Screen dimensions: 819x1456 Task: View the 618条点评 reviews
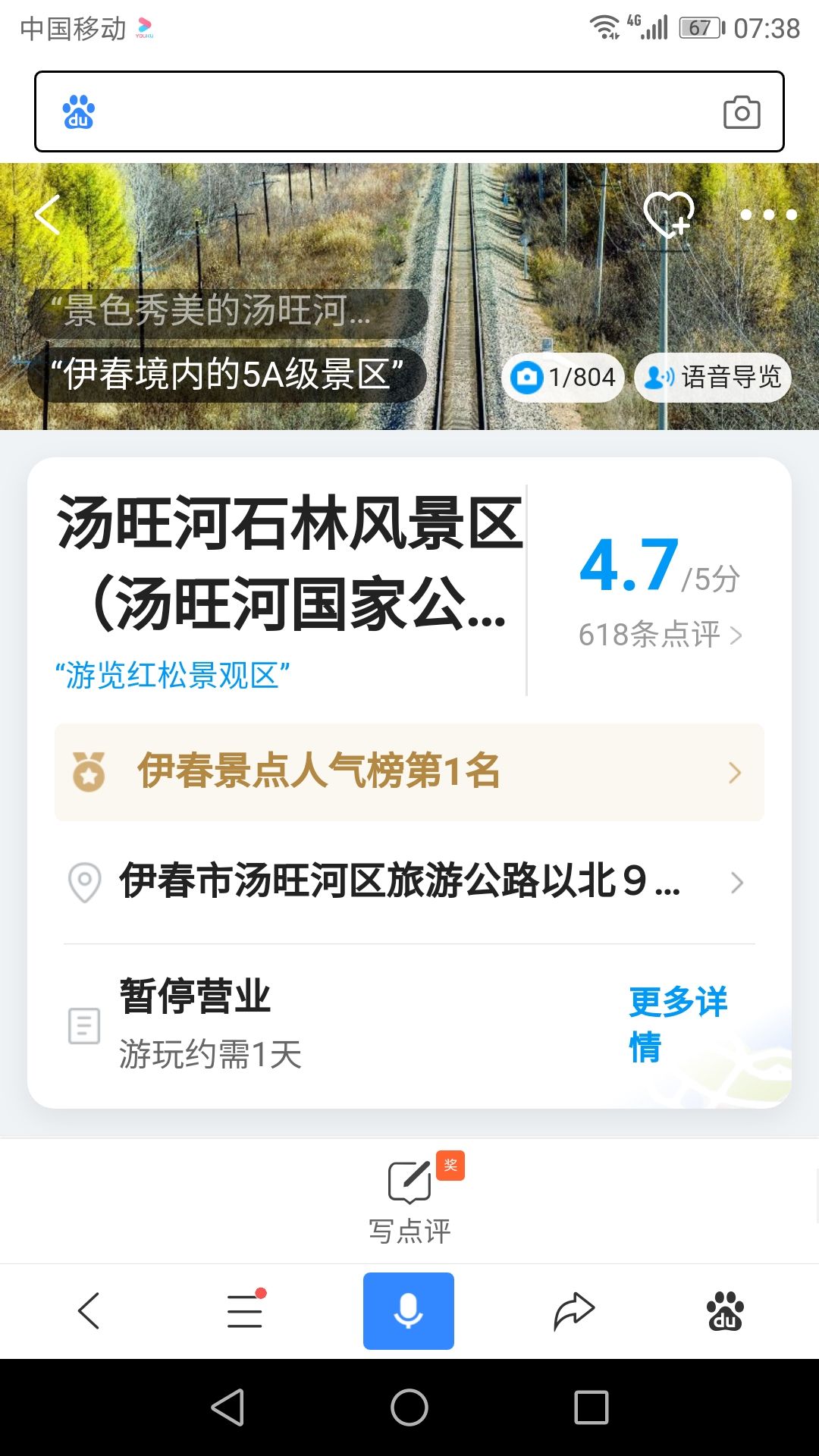point(659,635)
